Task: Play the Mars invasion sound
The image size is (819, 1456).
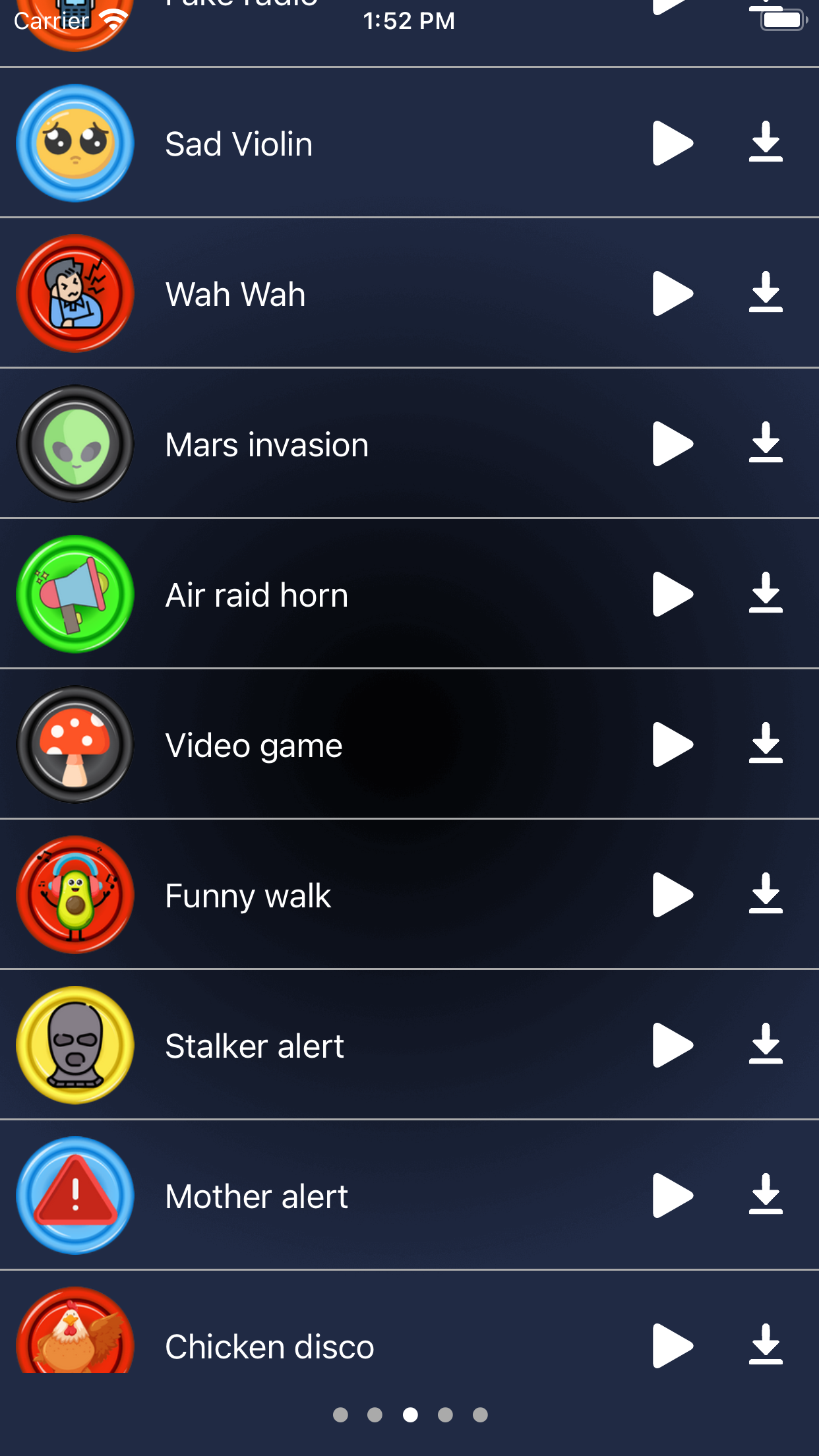Action: pyautogui.click(x=672, y=444)
